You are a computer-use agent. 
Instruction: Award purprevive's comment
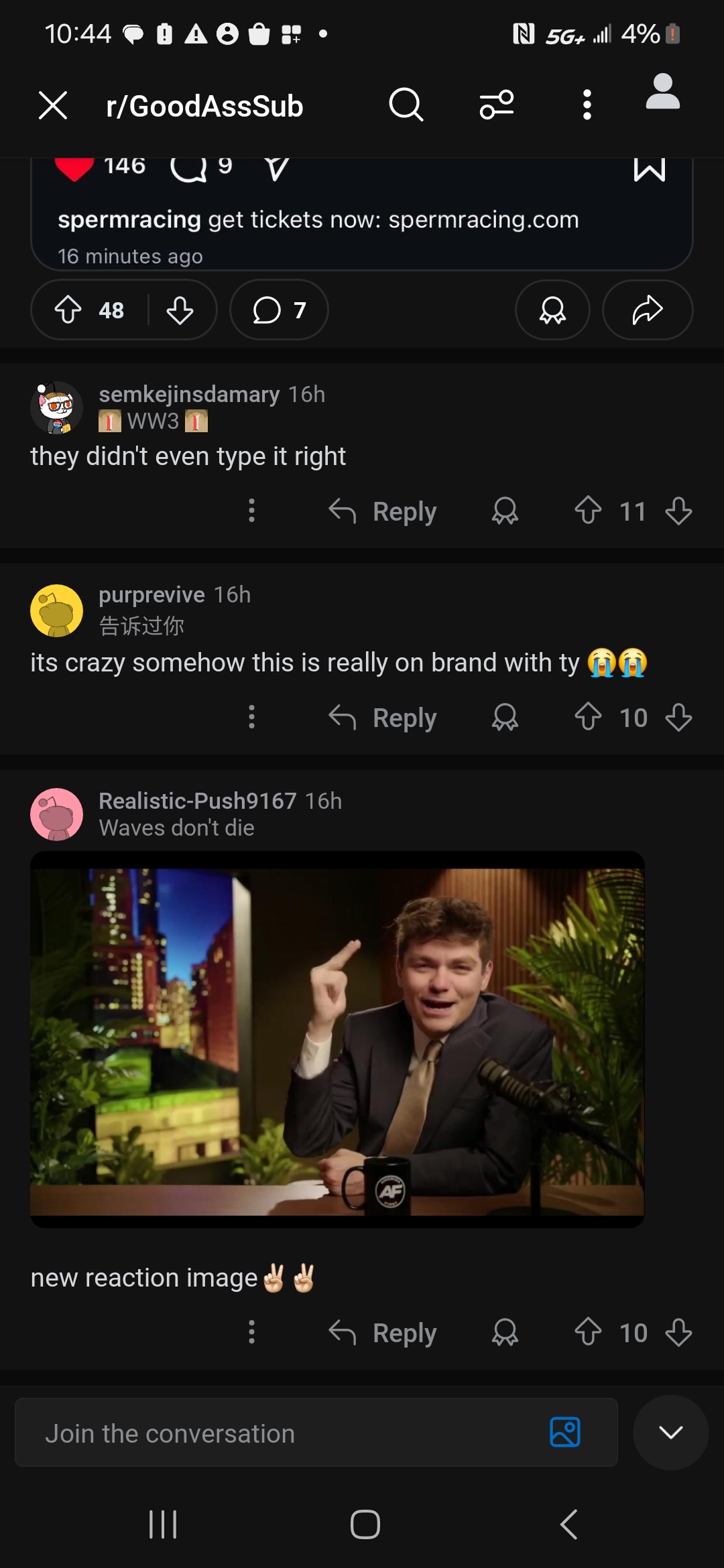[x=505, y=717]
